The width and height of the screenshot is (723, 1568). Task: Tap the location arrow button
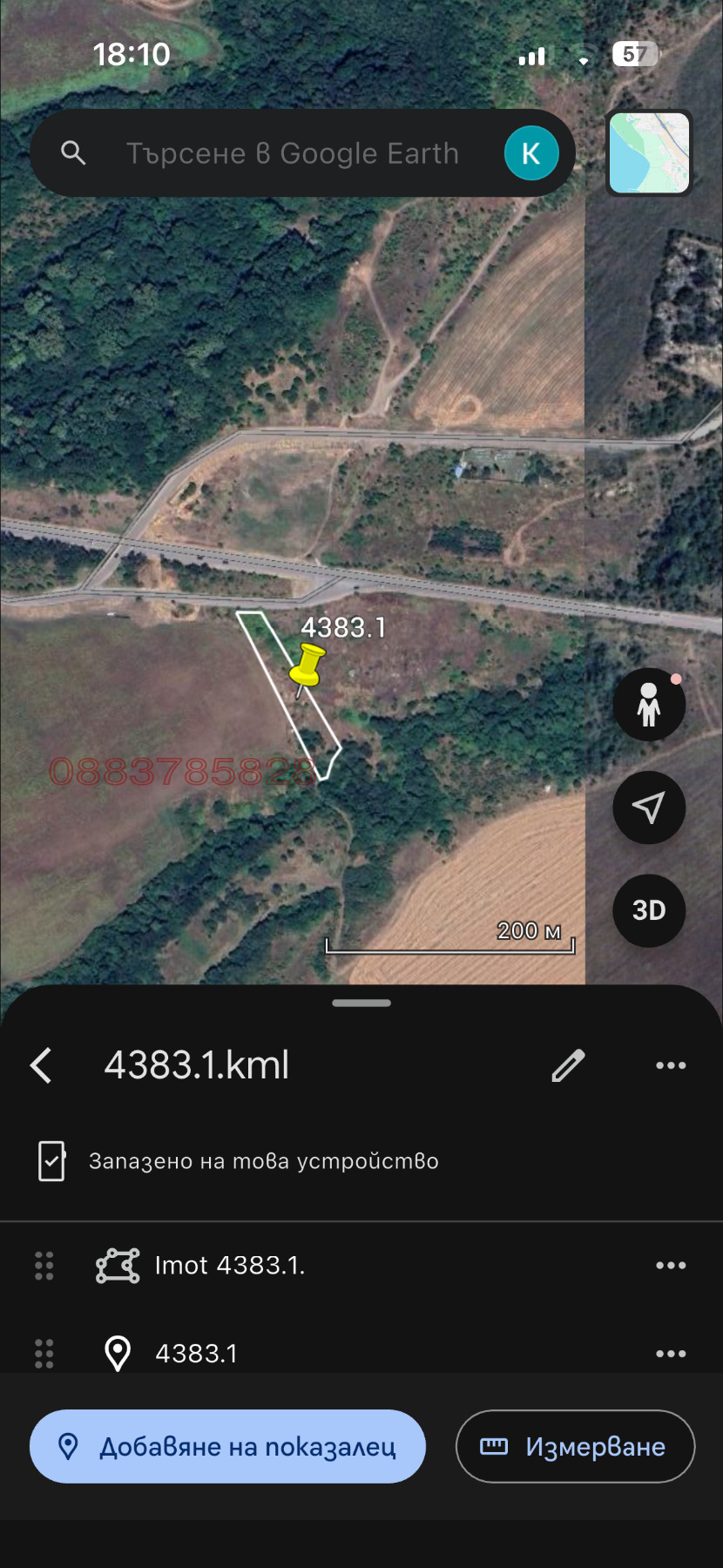point(649,808)
